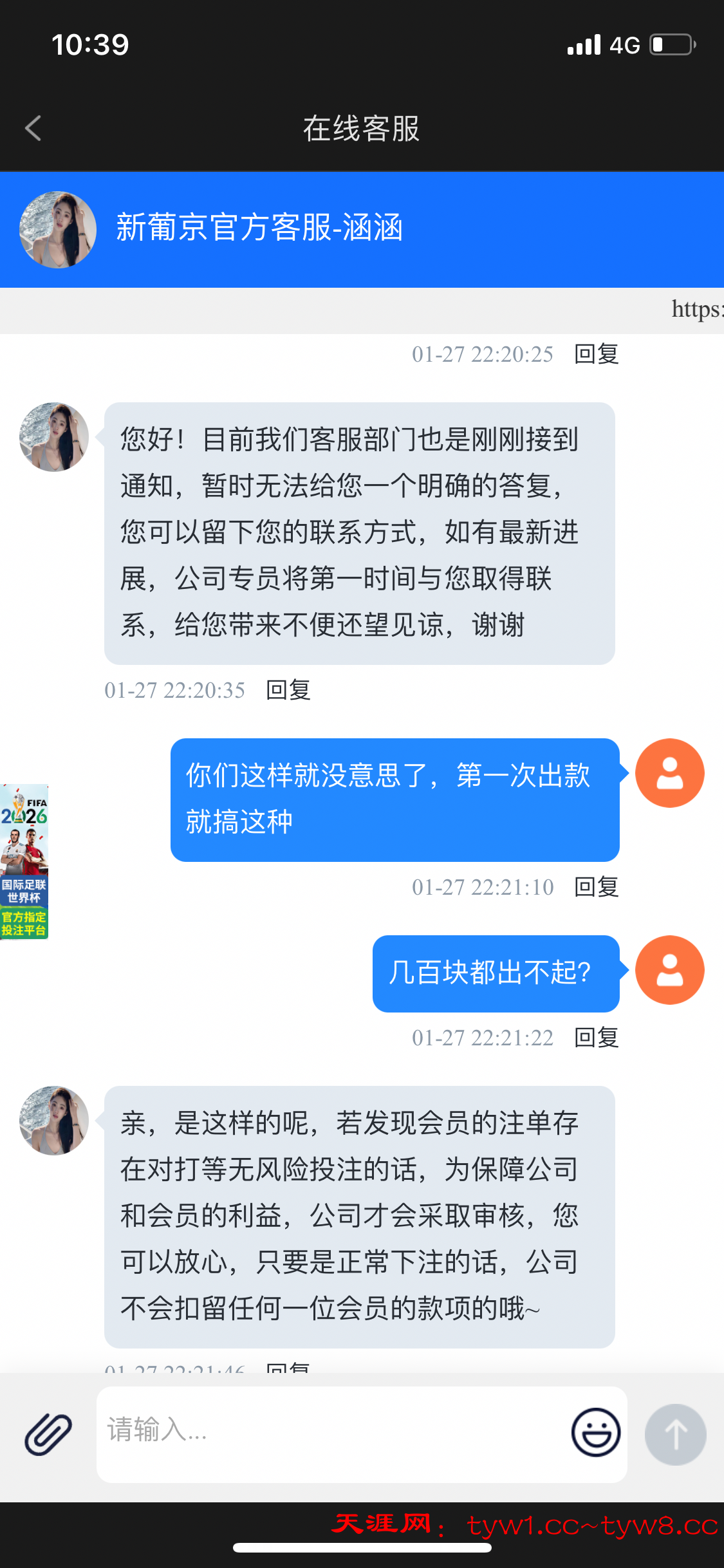The width and height of the screenshot is (724, 1568).
Task: Tap 回复 under the 22:20:35 message
Action: pyautogui.click(x=288, y=690)
